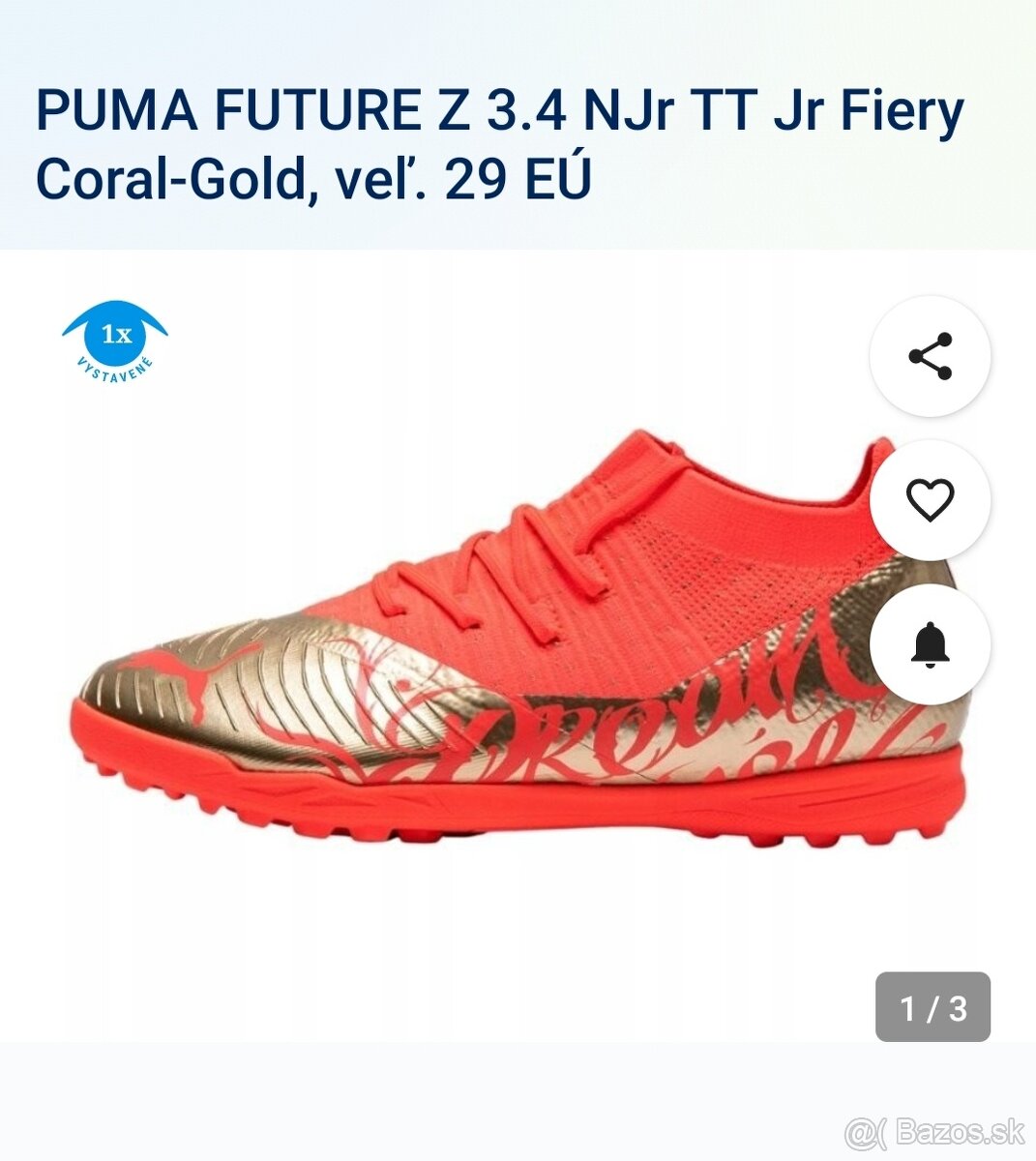Add the listing to favorites with the heart

[x=930, y=500]
